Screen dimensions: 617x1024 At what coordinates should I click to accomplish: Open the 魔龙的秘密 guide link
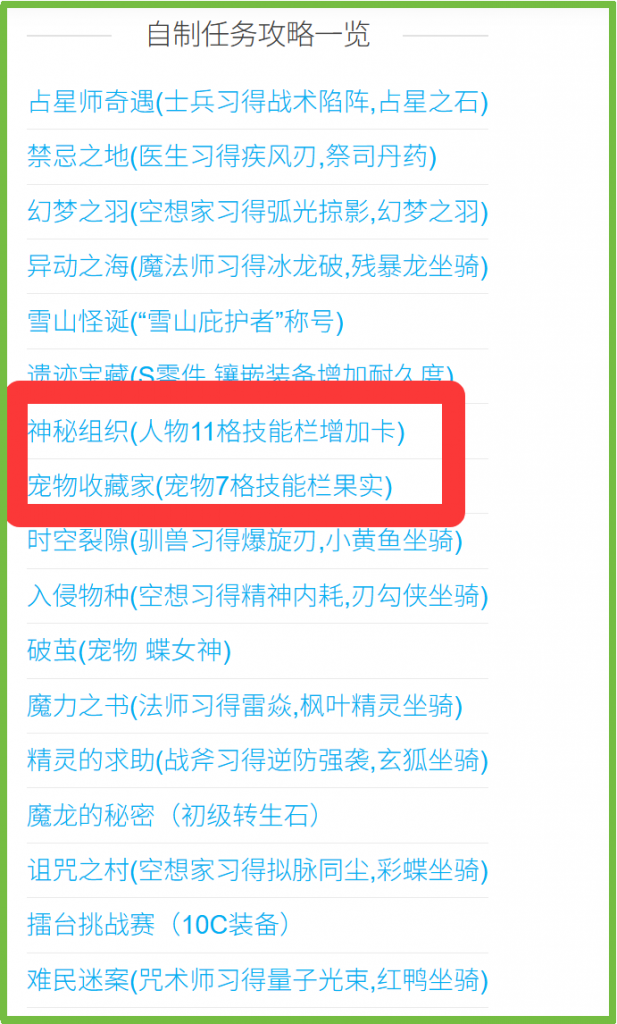(x=174, y=815)
